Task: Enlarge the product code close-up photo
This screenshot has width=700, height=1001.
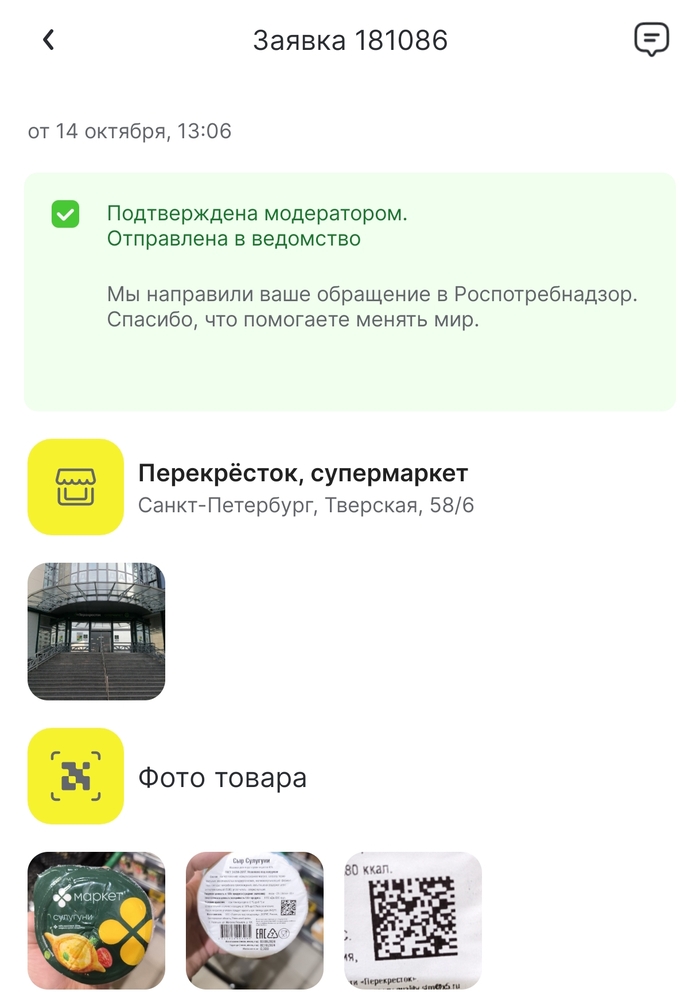Action: pos(413,919)
